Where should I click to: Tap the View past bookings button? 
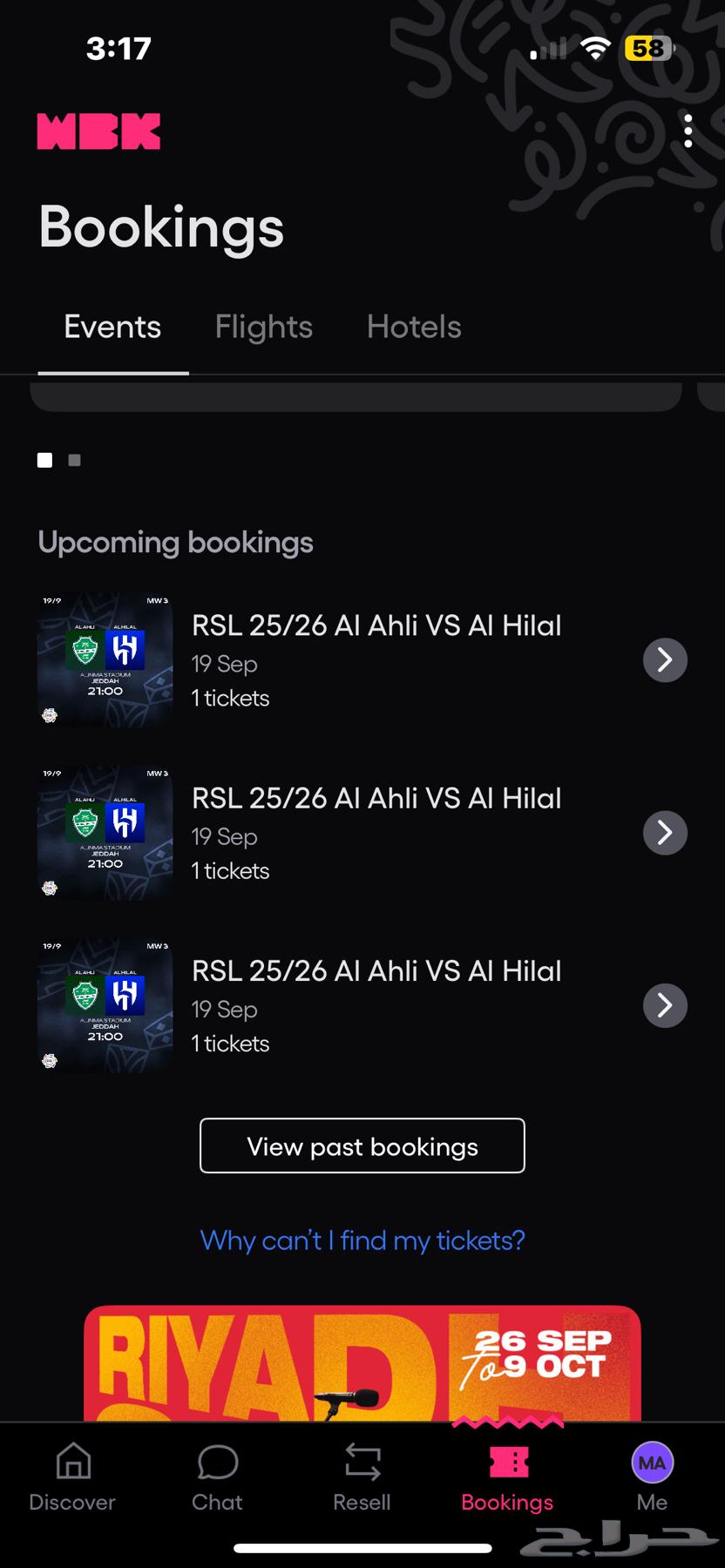[362, 1146]
